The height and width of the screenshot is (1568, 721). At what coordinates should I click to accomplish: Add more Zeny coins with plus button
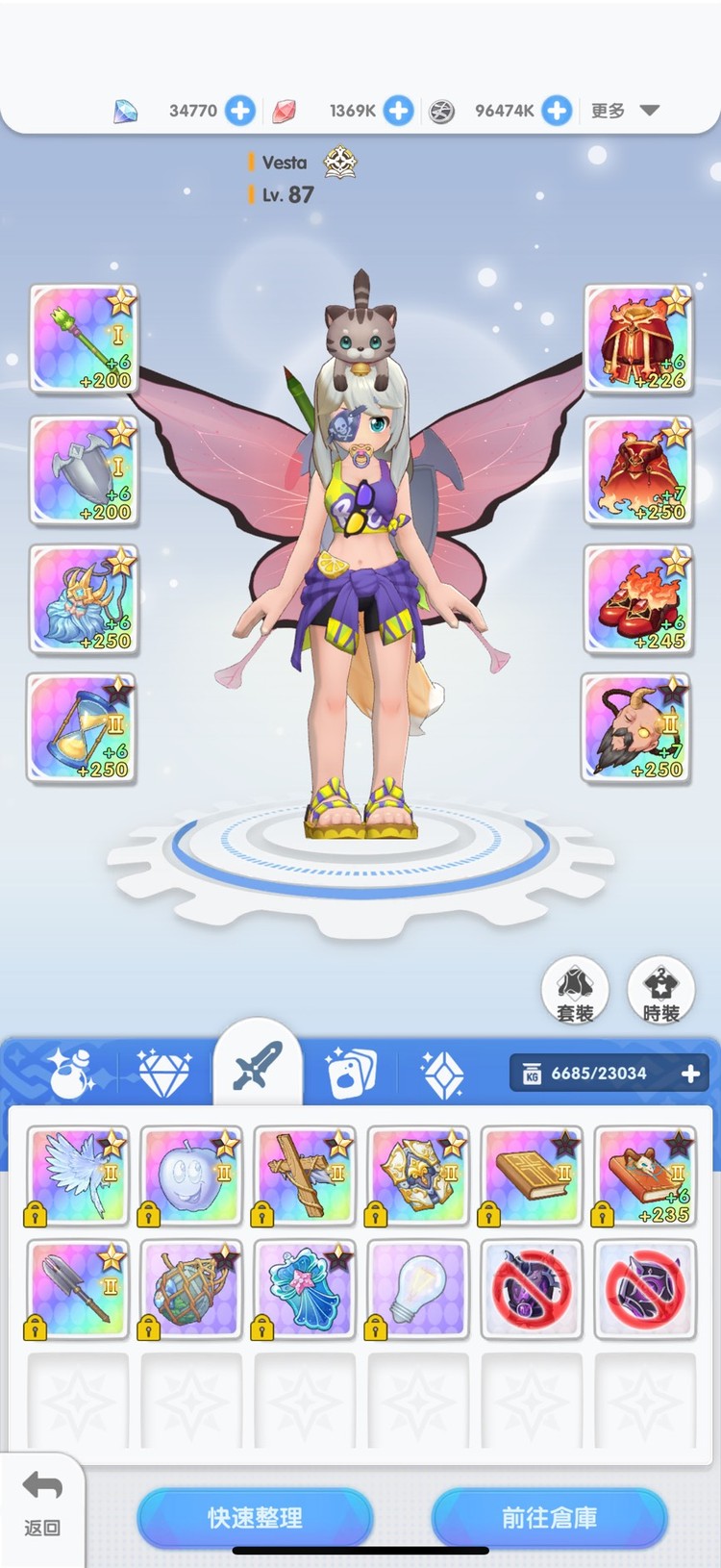(x=556, y=111)
